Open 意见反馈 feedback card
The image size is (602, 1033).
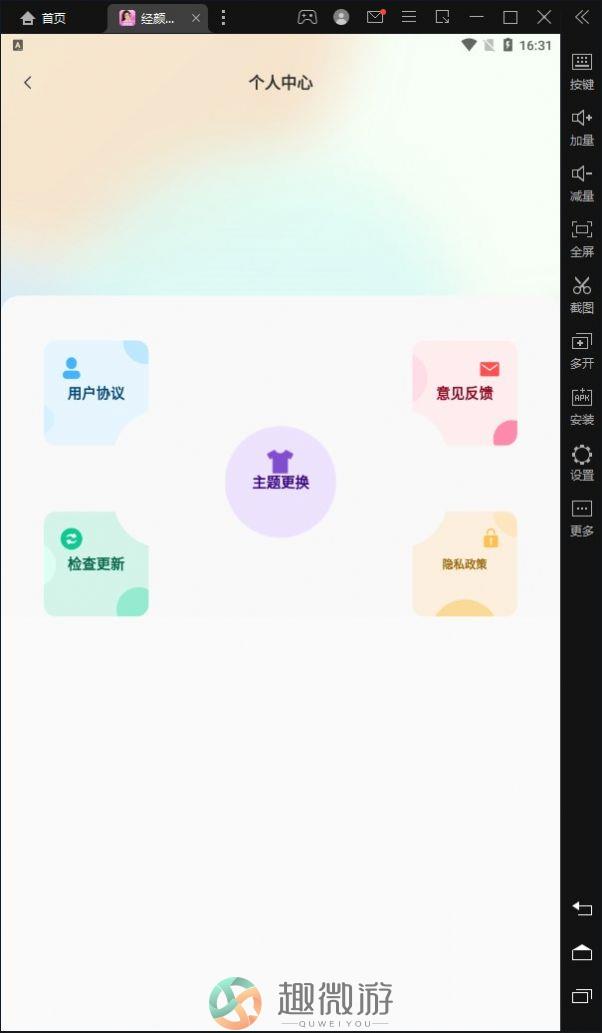click(465, 392)
